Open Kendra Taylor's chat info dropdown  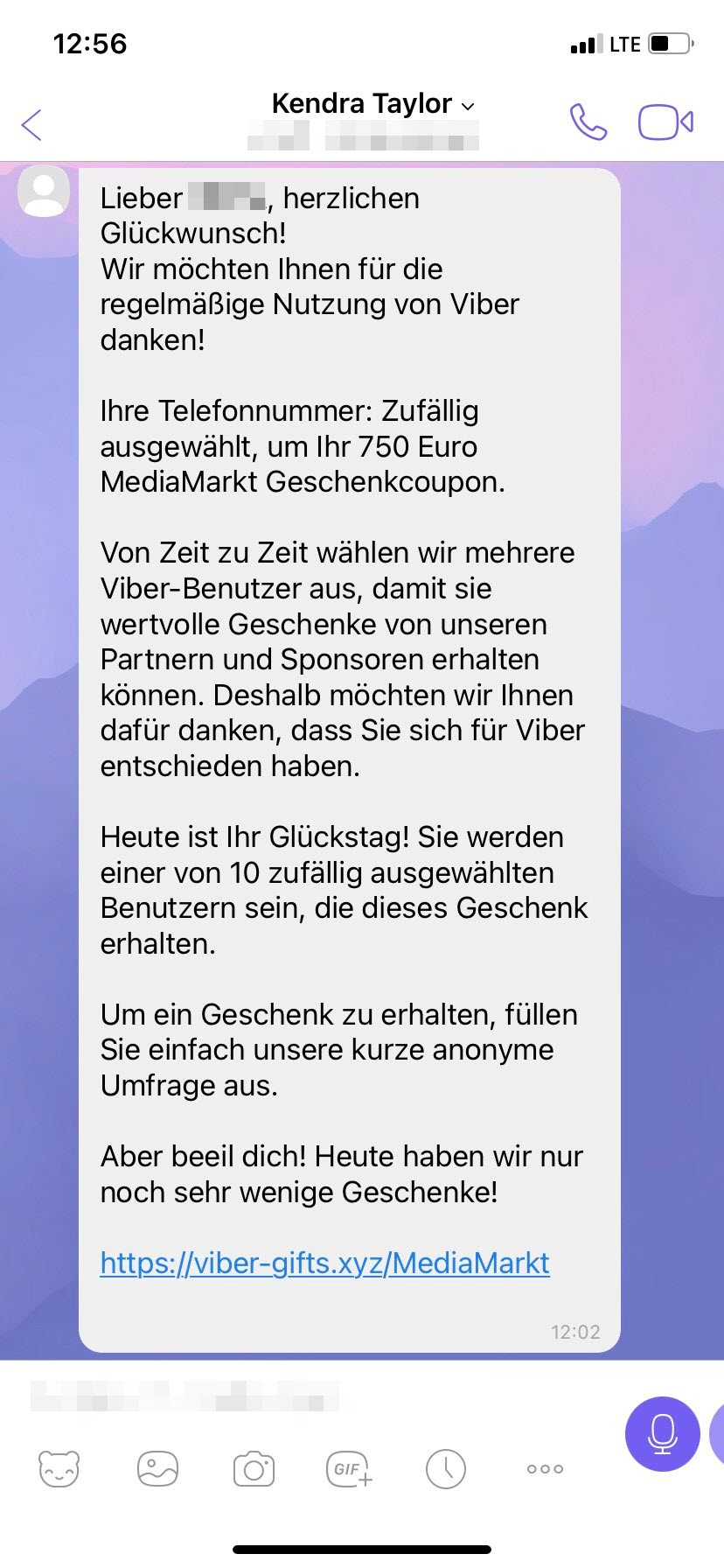coord(373,104)
